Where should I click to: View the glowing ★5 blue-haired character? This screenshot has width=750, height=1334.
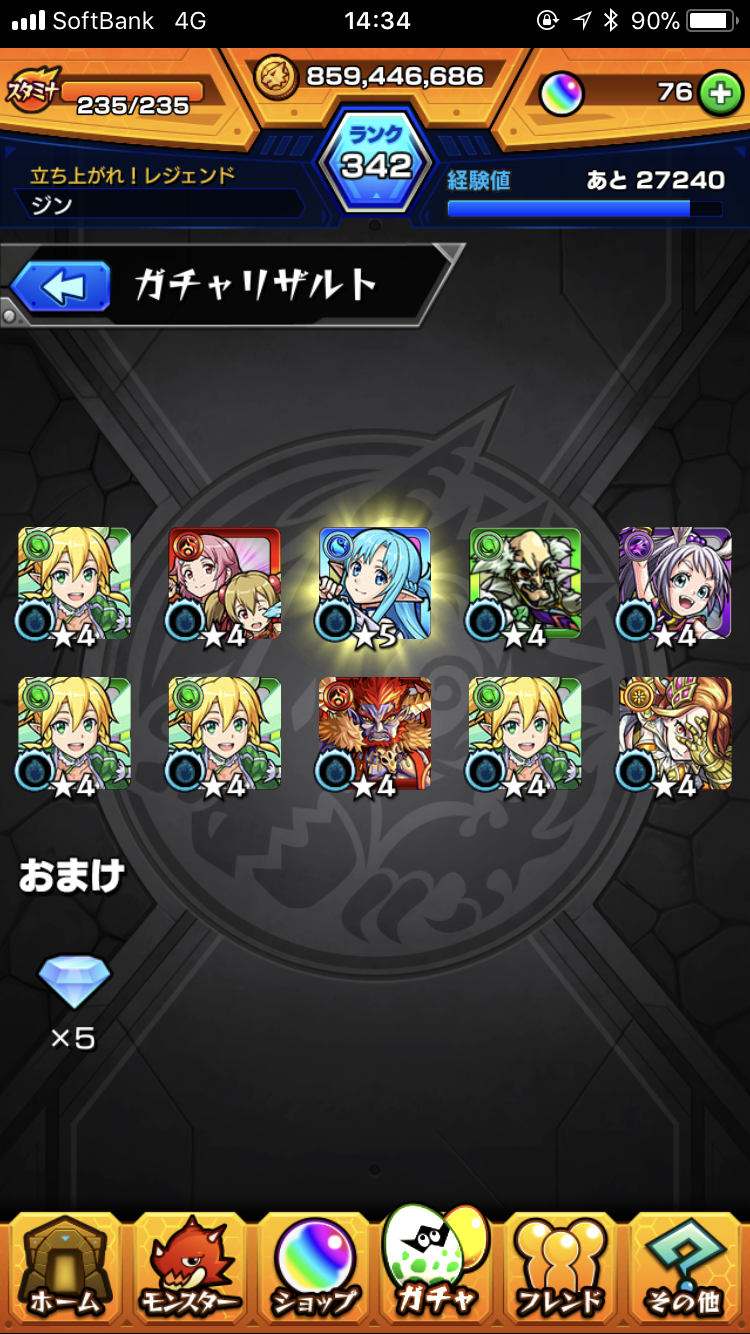375,584
